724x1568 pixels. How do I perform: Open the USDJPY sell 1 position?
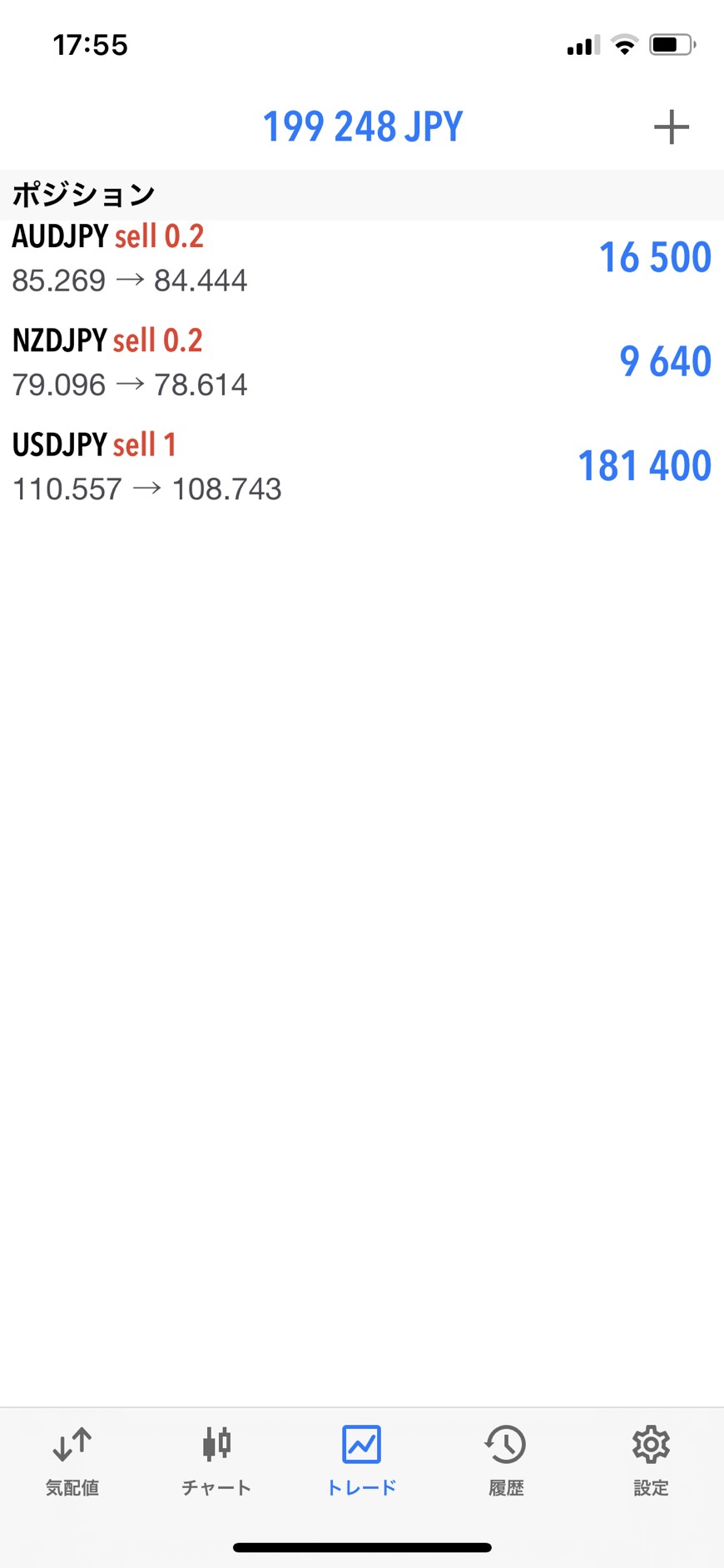(x=361, y=466)
